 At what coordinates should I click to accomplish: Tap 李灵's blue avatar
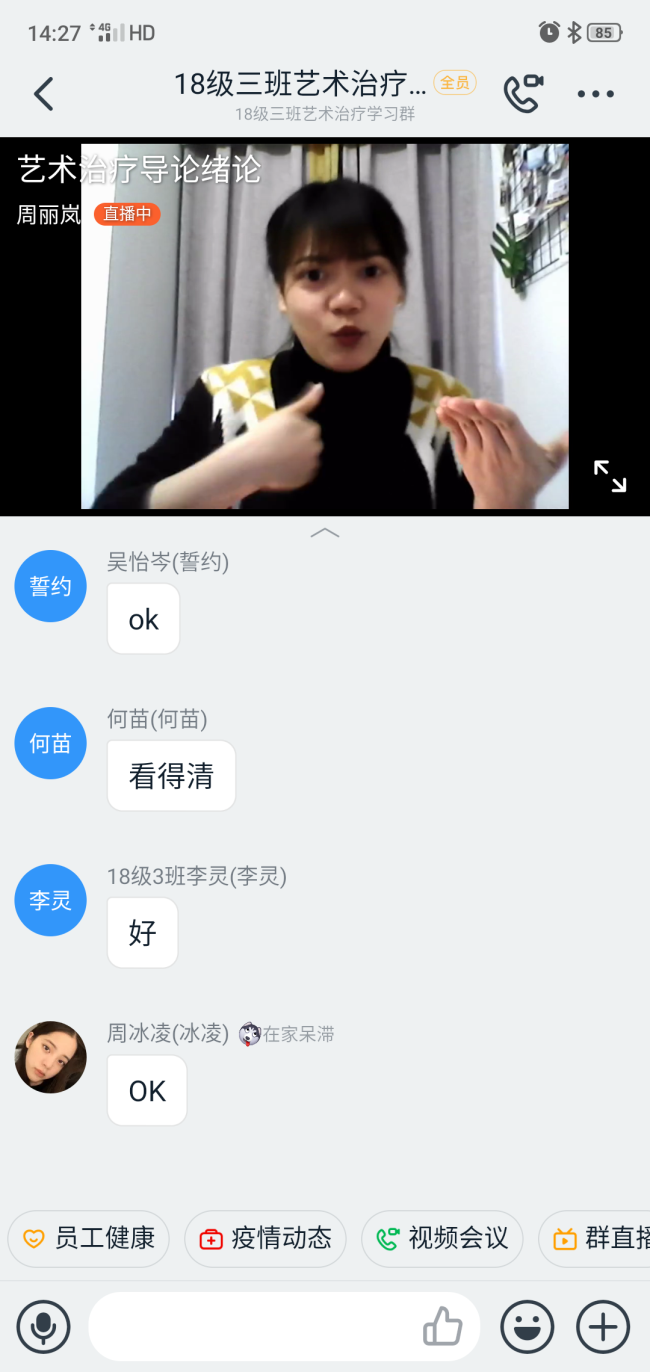coord(50,900)
